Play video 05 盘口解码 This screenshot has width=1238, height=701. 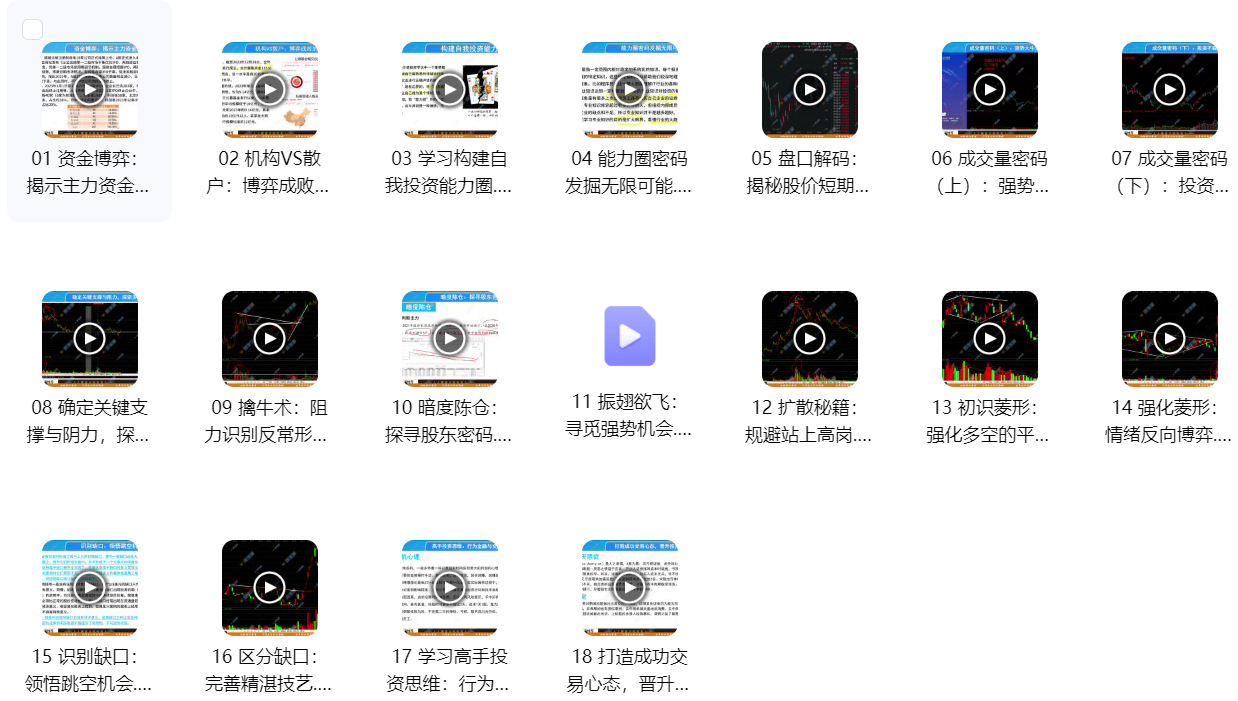(x=809, y=90)
